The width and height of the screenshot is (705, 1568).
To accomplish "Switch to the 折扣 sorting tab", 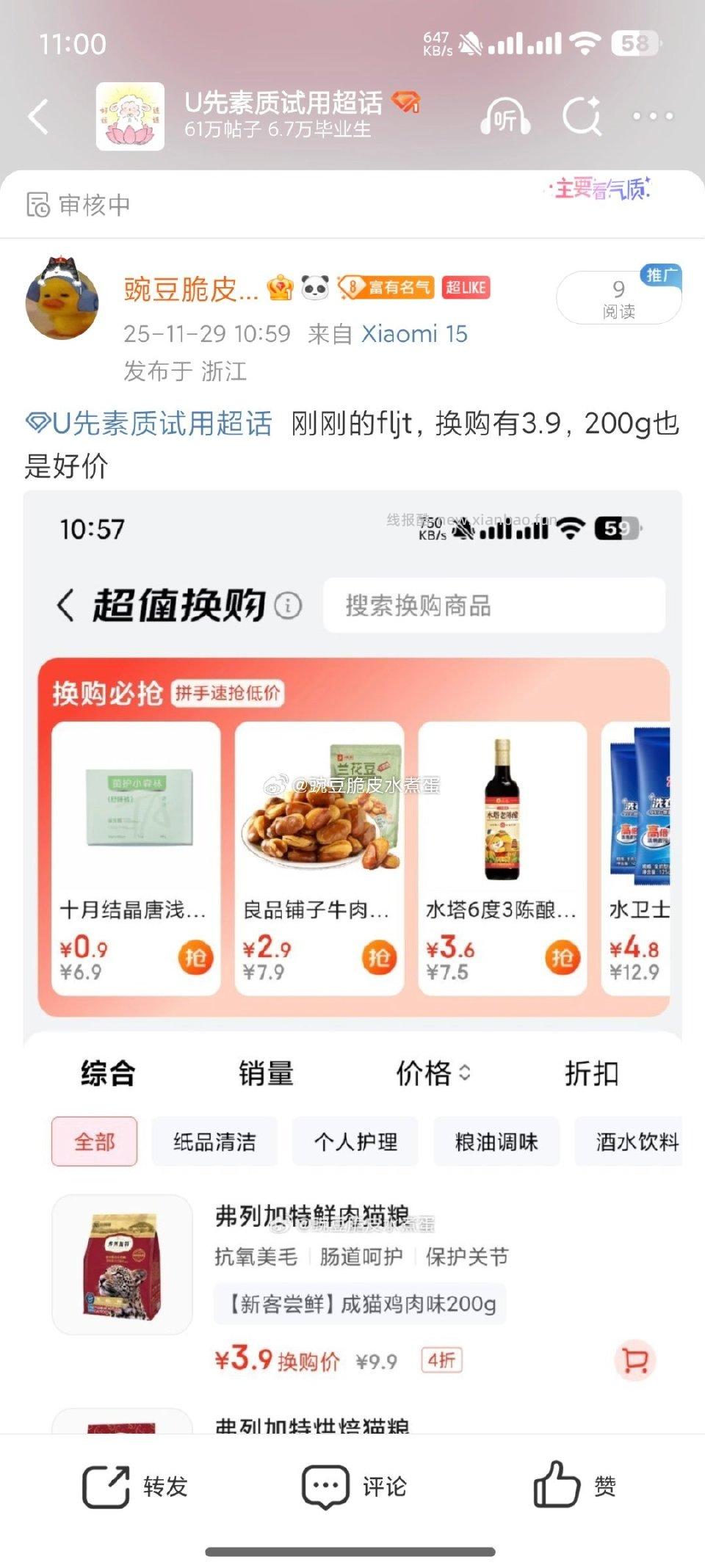I will pyautogui.click(x=590, y=1073).
